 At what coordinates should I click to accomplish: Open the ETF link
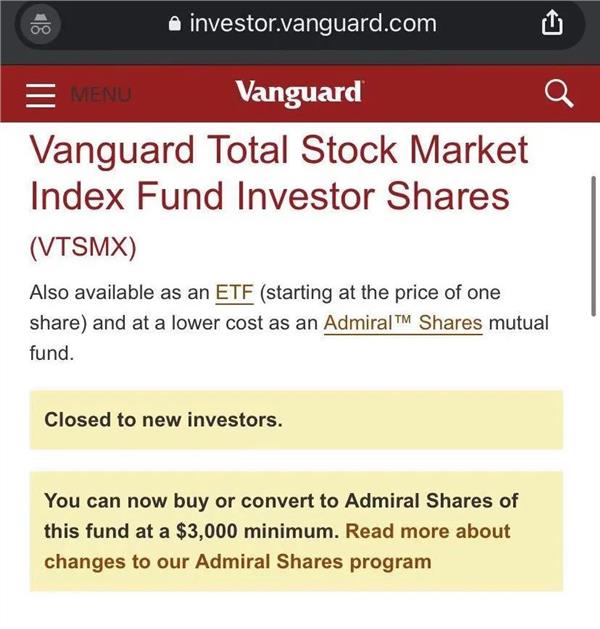point(234,293)
